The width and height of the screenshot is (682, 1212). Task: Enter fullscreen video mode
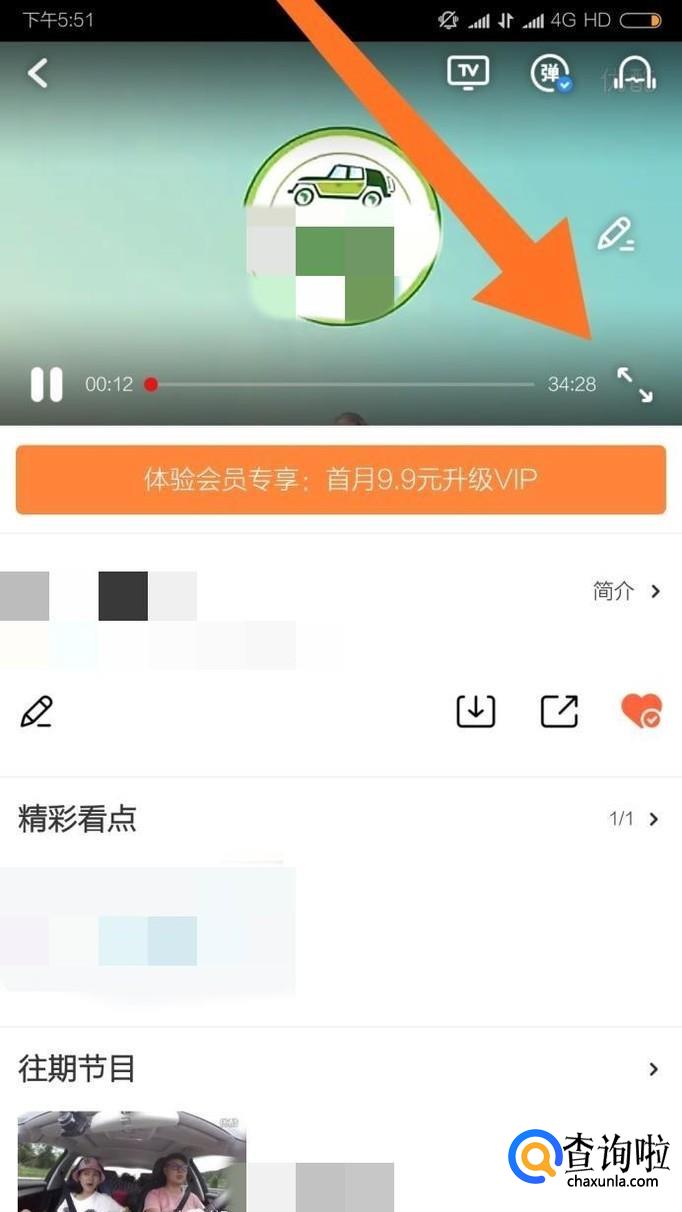(635, 384)
